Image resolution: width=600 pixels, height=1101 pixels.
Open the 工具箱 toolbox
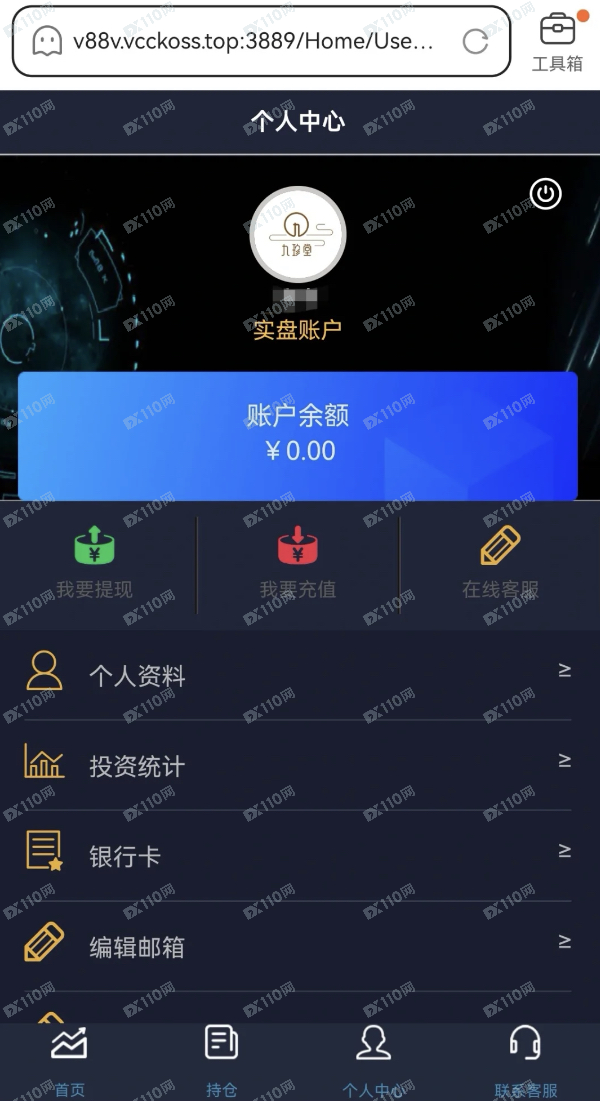coord(557,42)
